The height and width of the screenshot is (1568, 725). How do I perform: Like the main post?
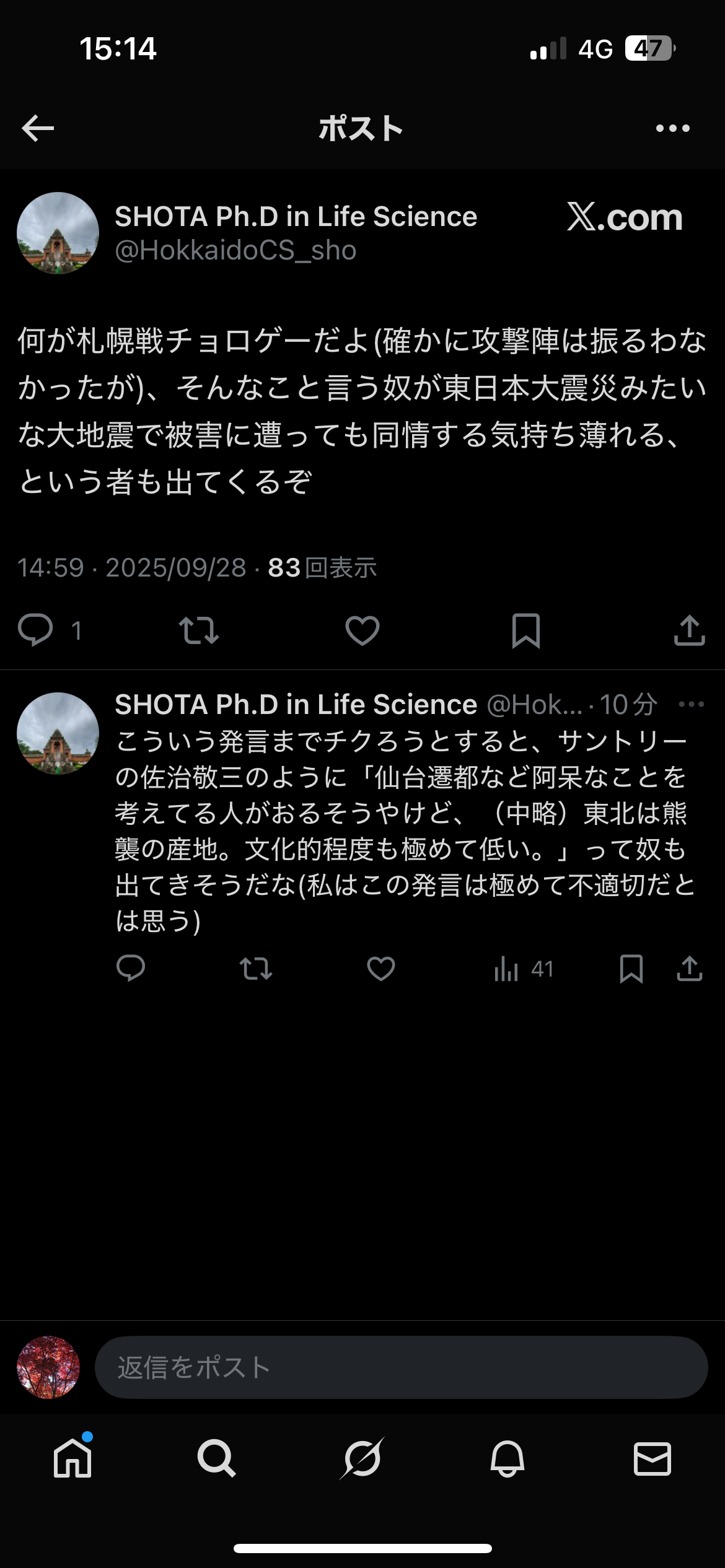pyautogui.click(x=362, y=630)
